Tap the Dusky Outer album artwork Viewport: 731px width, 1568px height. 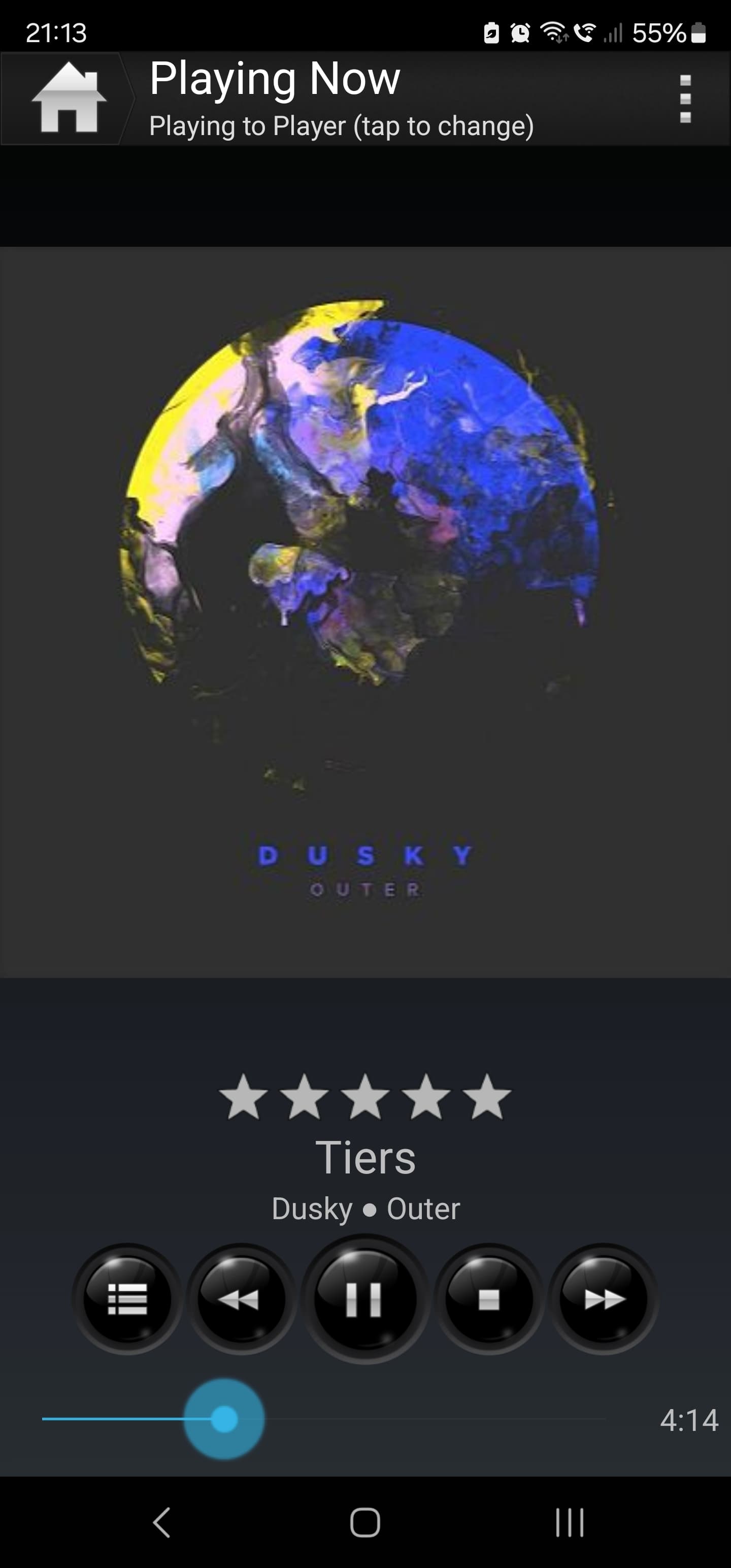pyautogui.click(x=365, y=612)
